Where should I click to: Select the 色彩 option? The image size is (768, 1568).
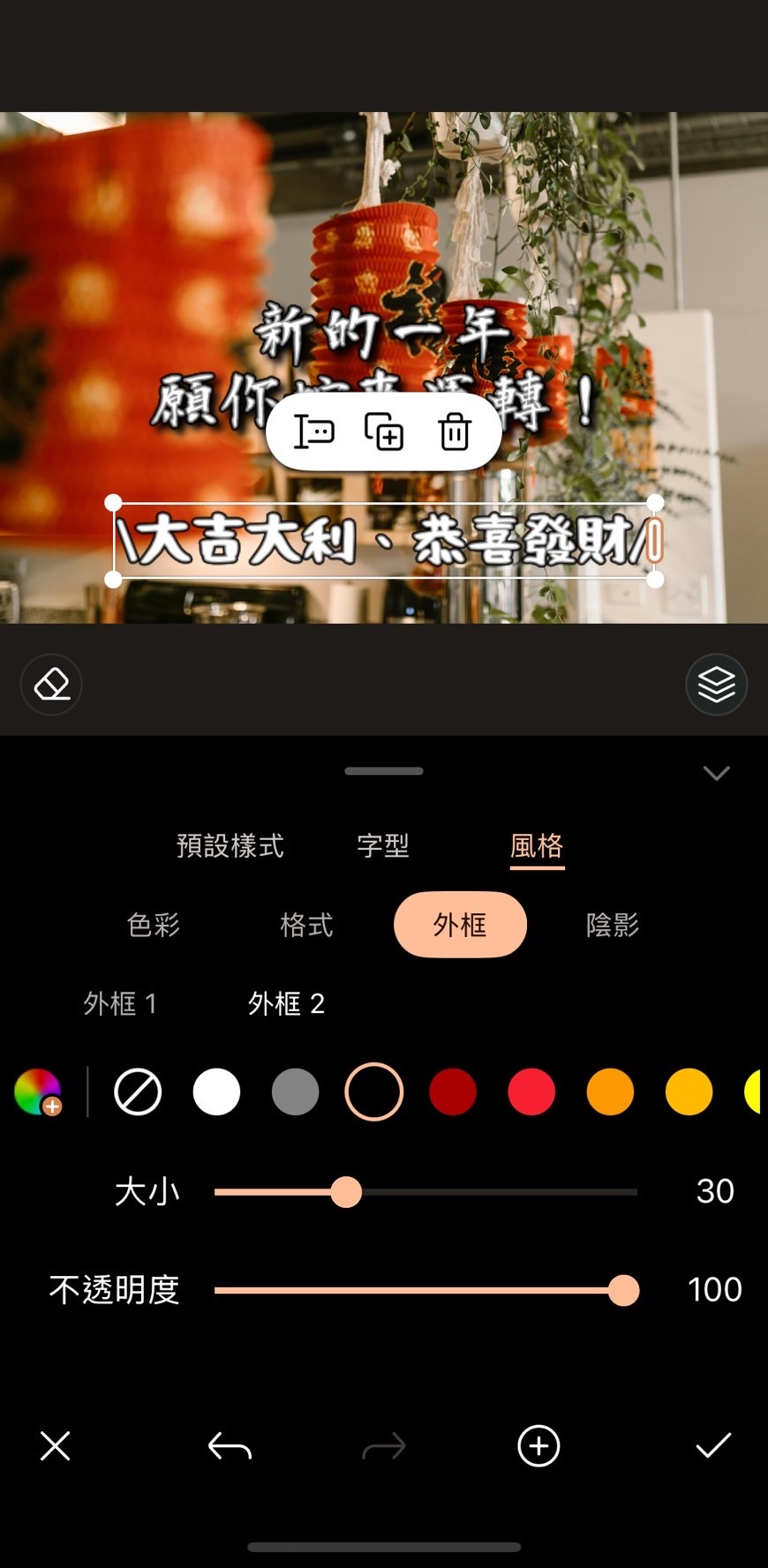tap(154, 925)
